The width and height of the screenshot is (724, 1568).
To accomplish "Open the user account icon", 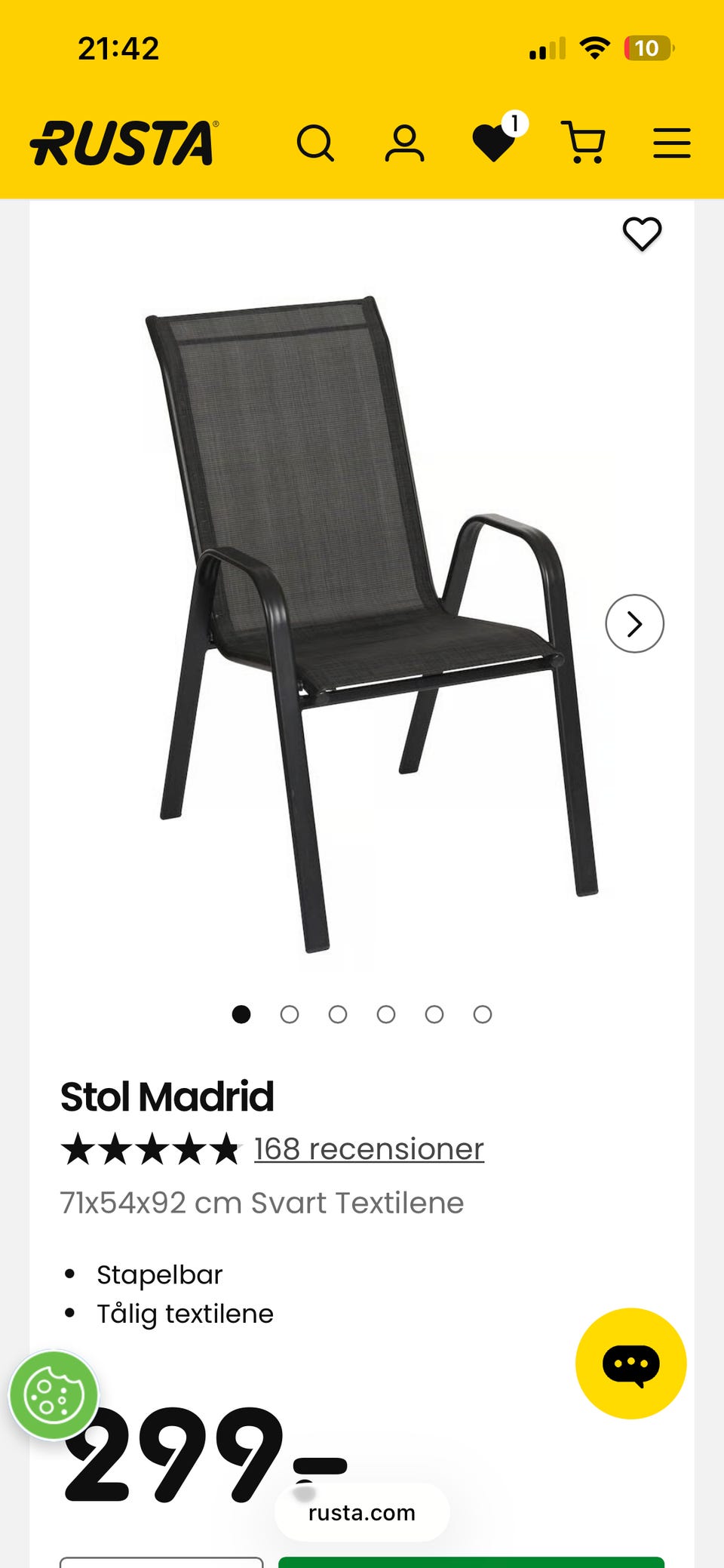I will [x=404, y=143].
